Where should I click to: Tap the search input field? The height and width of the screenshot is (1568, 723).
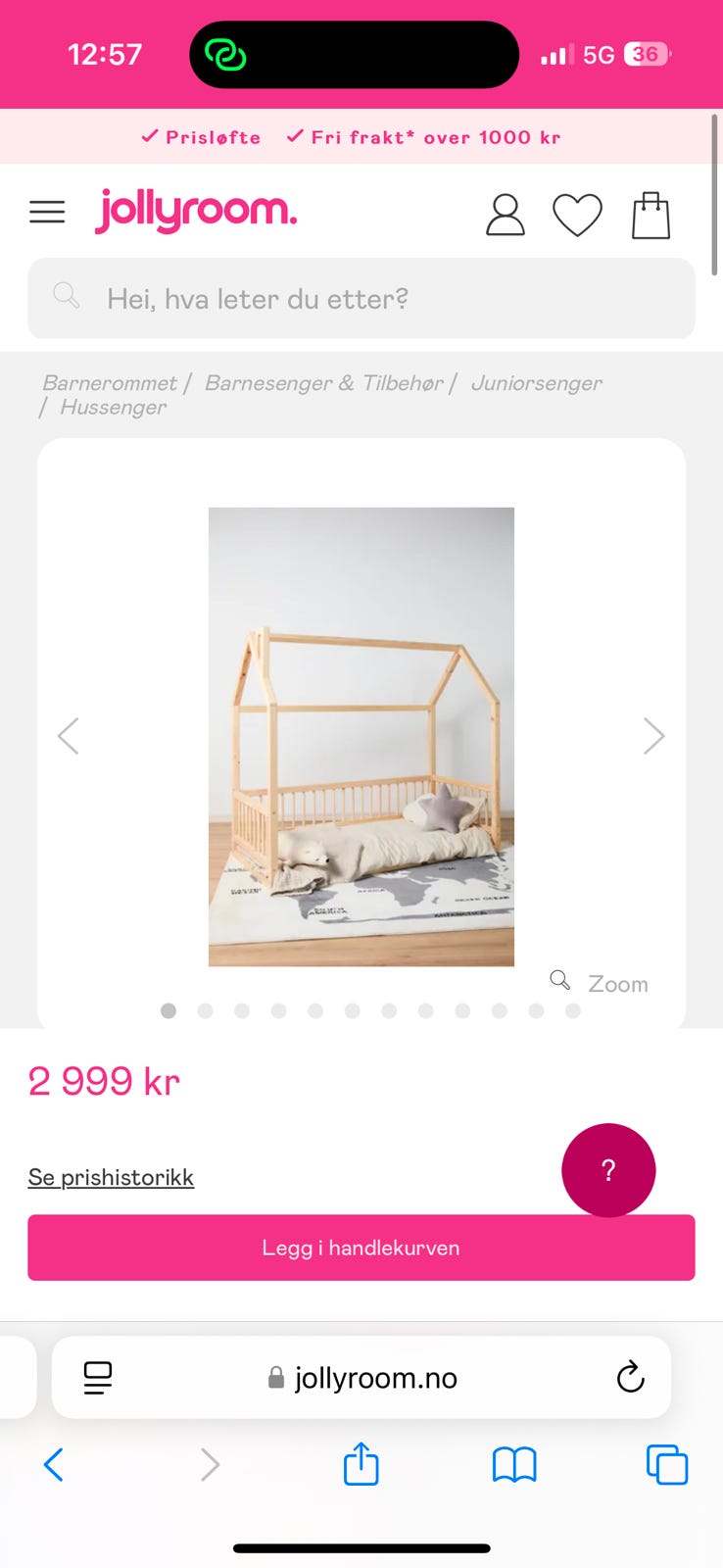(x=361, y=298)
